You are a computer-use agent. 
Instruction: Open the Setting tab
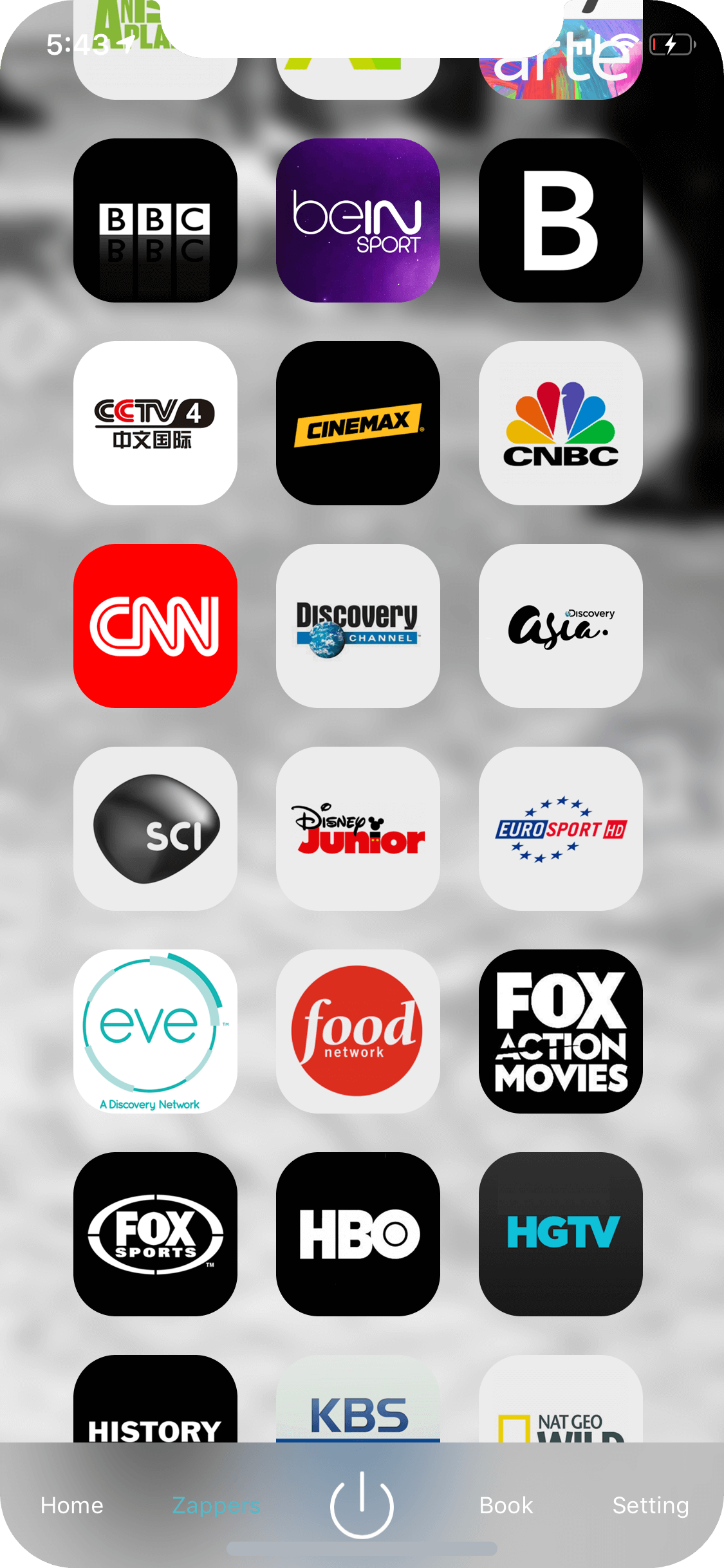tap(651, 1506)
